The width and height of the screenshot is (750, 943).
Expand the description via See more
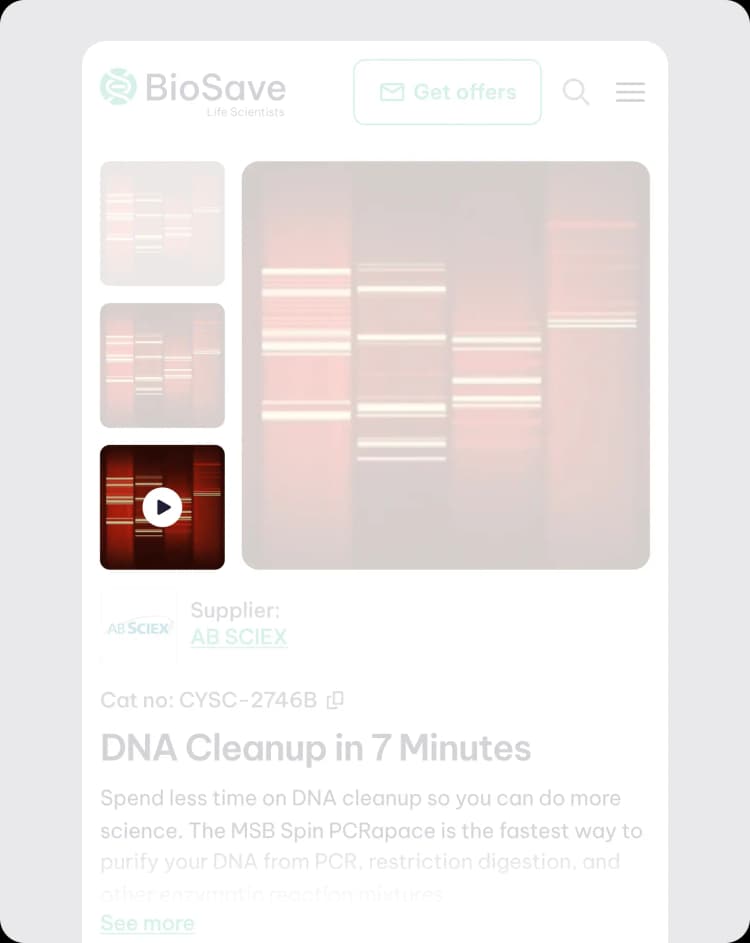[x=147, y=923]
